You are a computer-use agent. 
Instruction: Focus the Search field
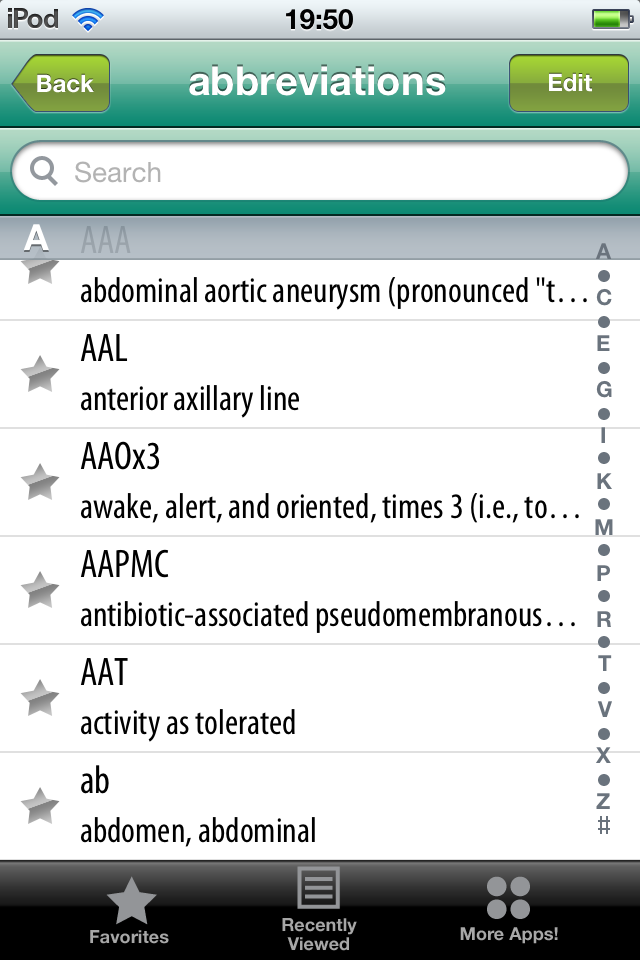tap(320, 172)
